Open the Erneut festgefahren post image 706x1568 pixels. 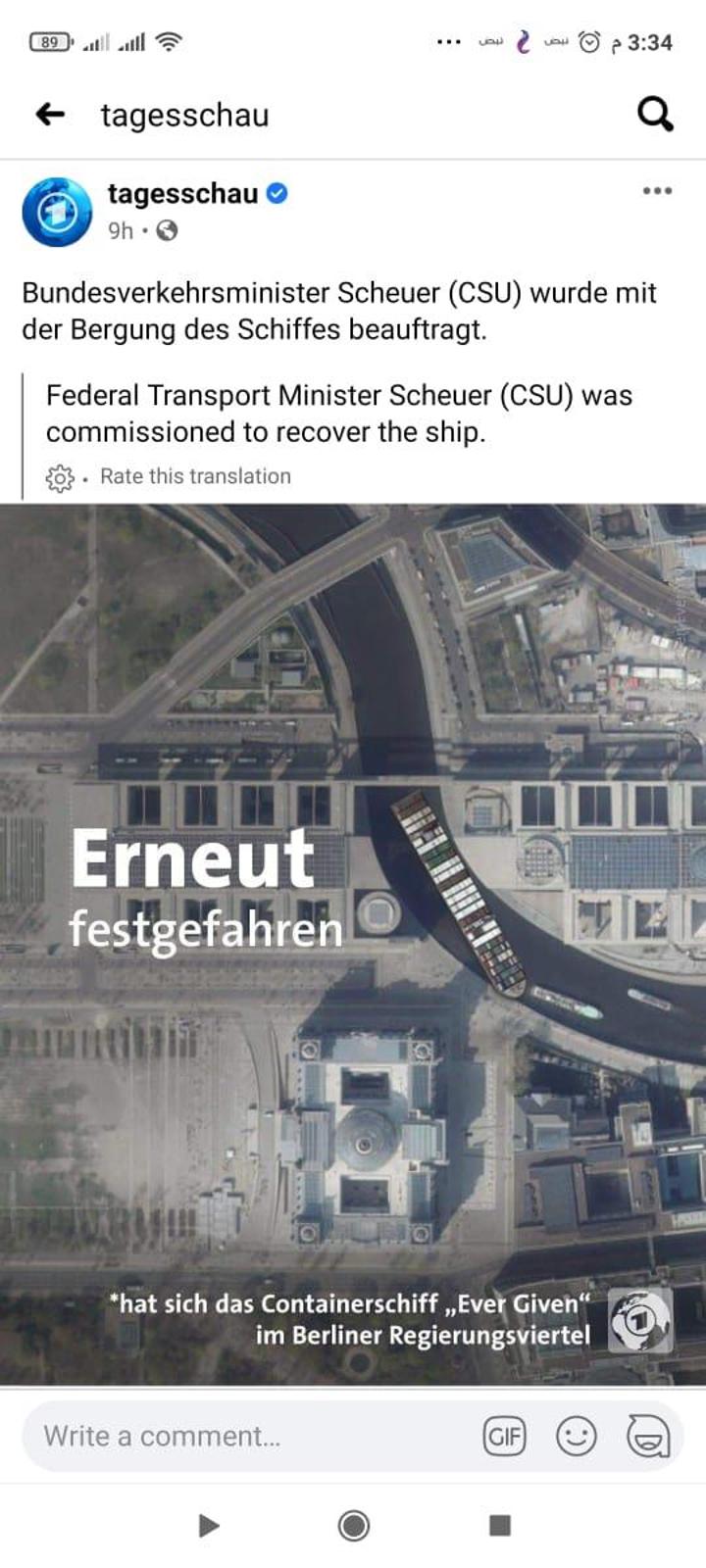pos(353,944)
